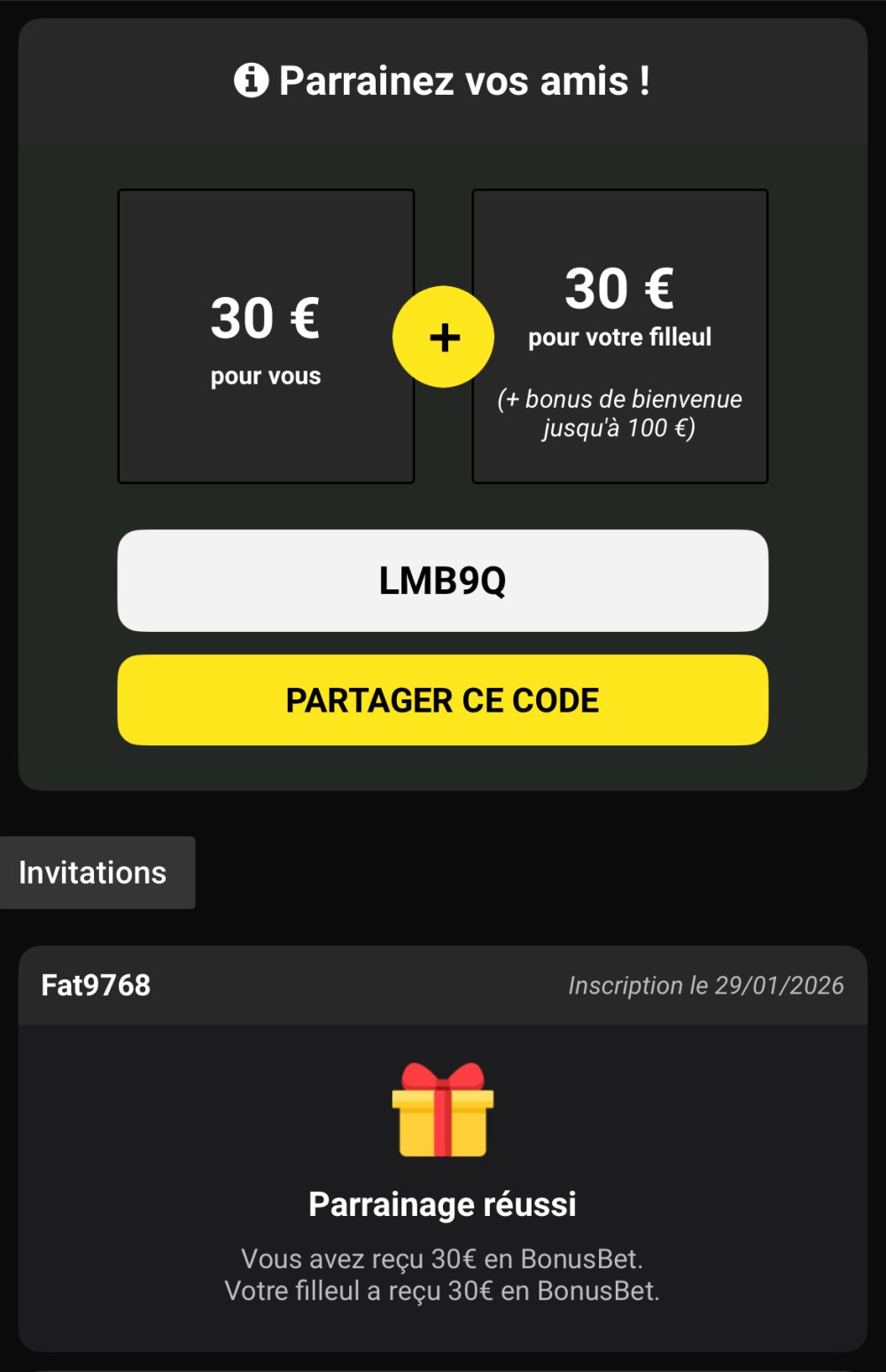Copy the referral code LMB9Q
Viewport: 886px width, 1372px height.
442,581
